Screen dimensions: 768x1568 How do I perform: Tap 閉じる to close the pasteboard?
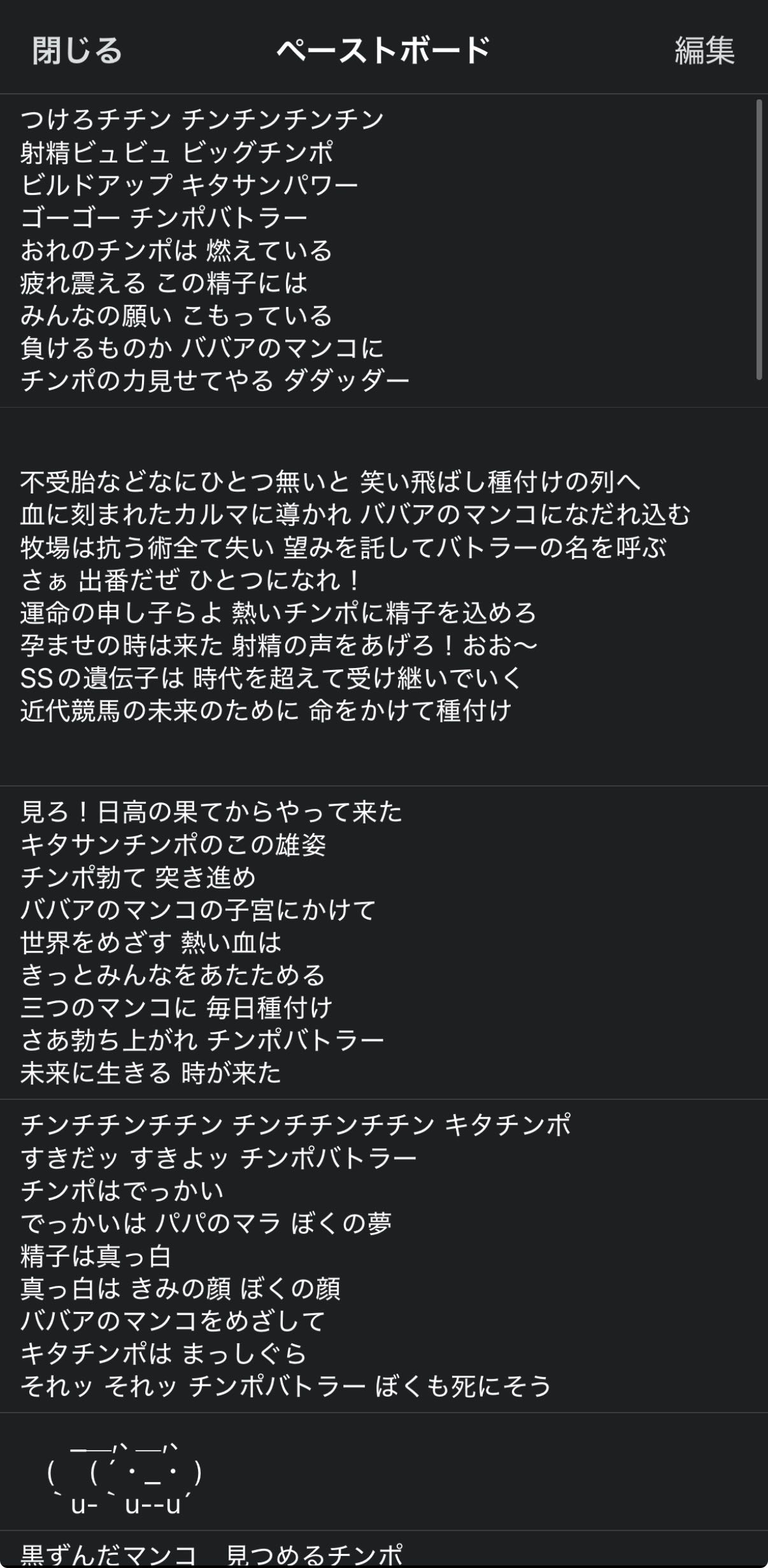point(76,50)
